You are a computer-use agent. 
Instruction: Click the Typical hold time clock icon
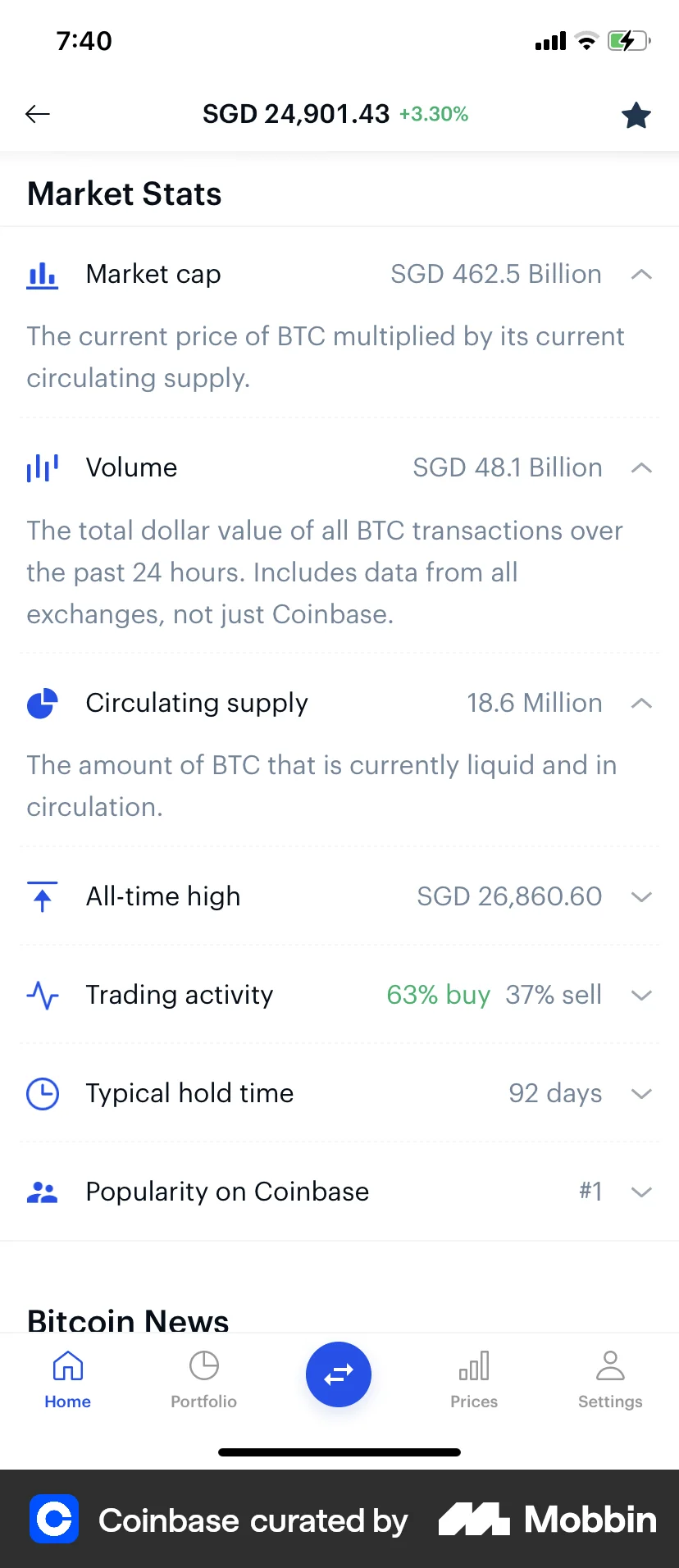(42, 1093)
